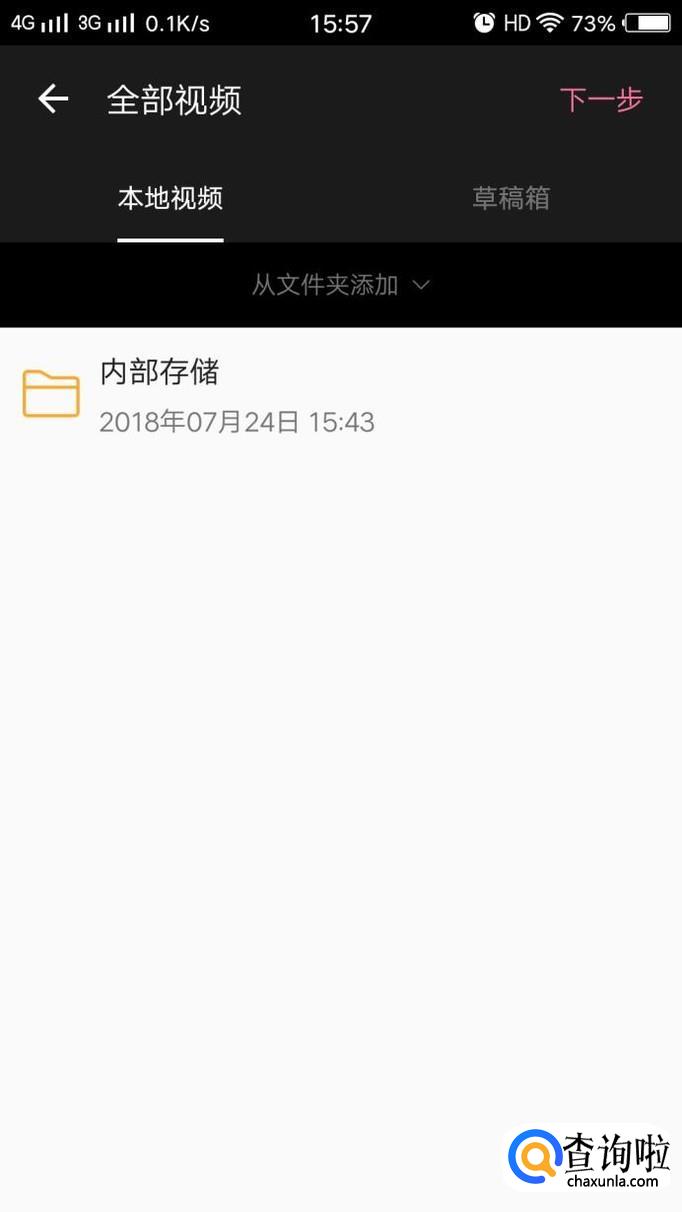
Task: Go back with the arrow icon
Action: (x=53, y=99)
